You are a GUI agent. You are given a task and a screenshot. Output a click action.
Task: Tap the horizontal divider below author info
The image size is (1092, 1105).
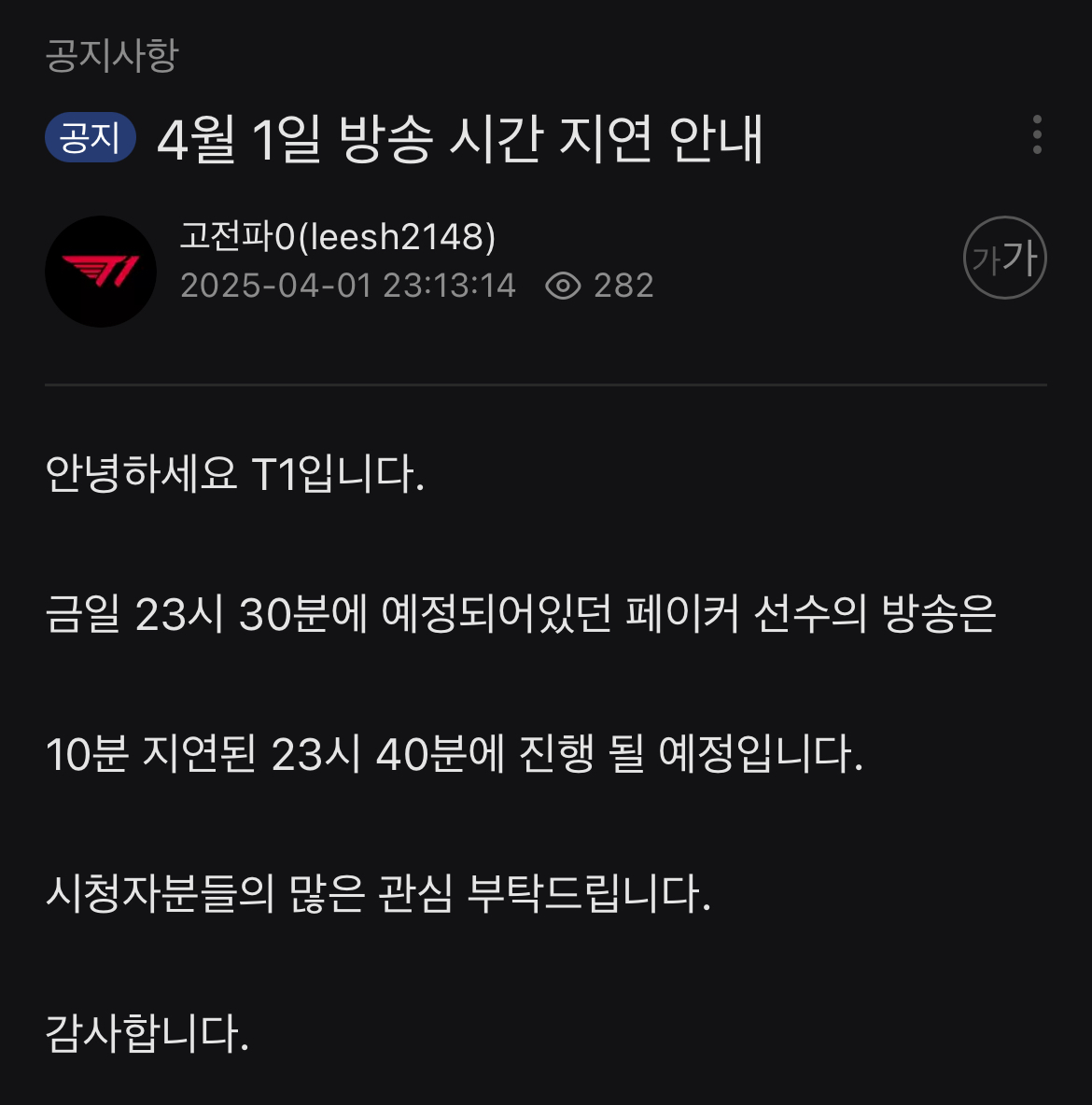[x=546, y=383]
